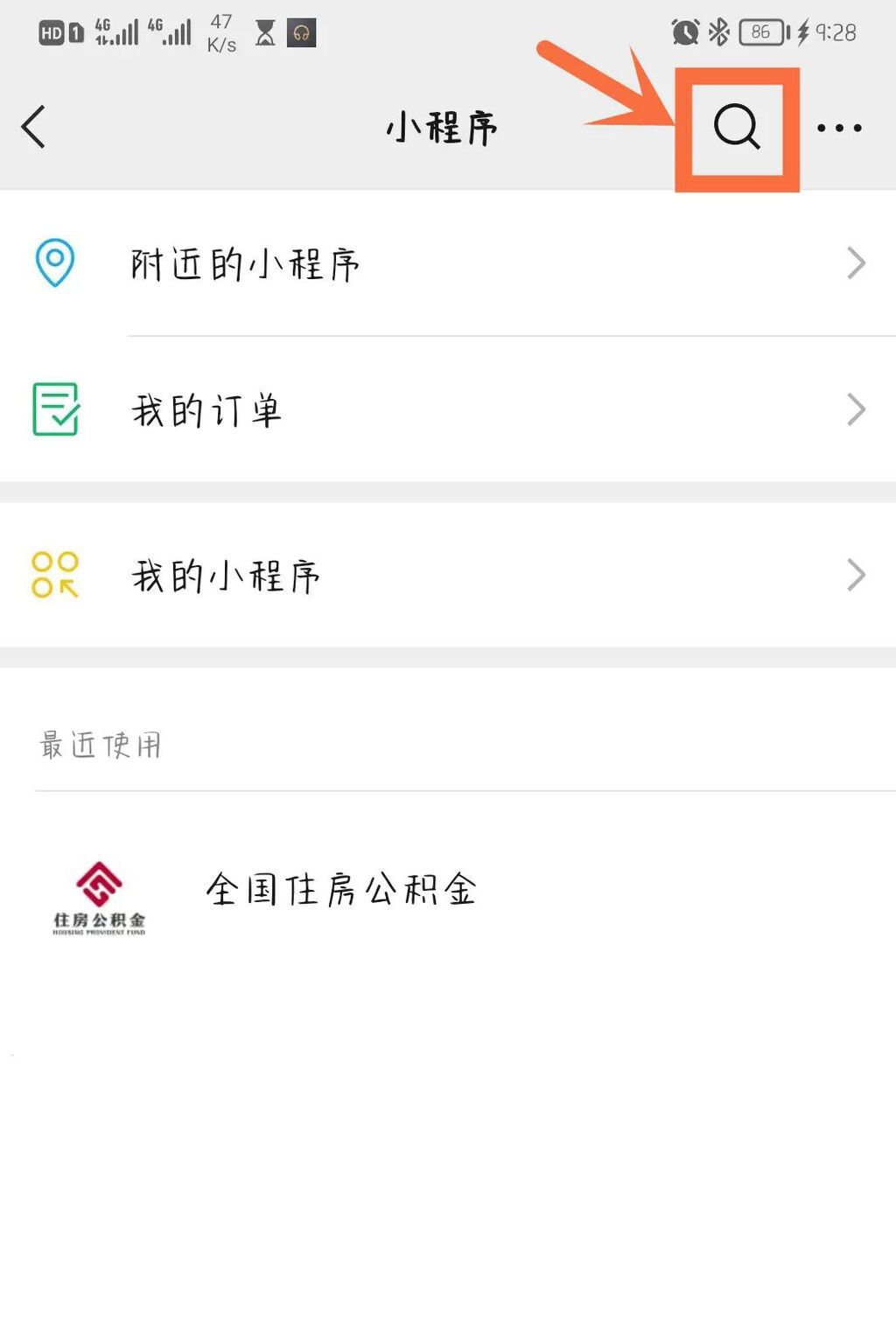Open 我的订单 to view orders
This screenshot has height=1344, width=896.
point(207,409)
